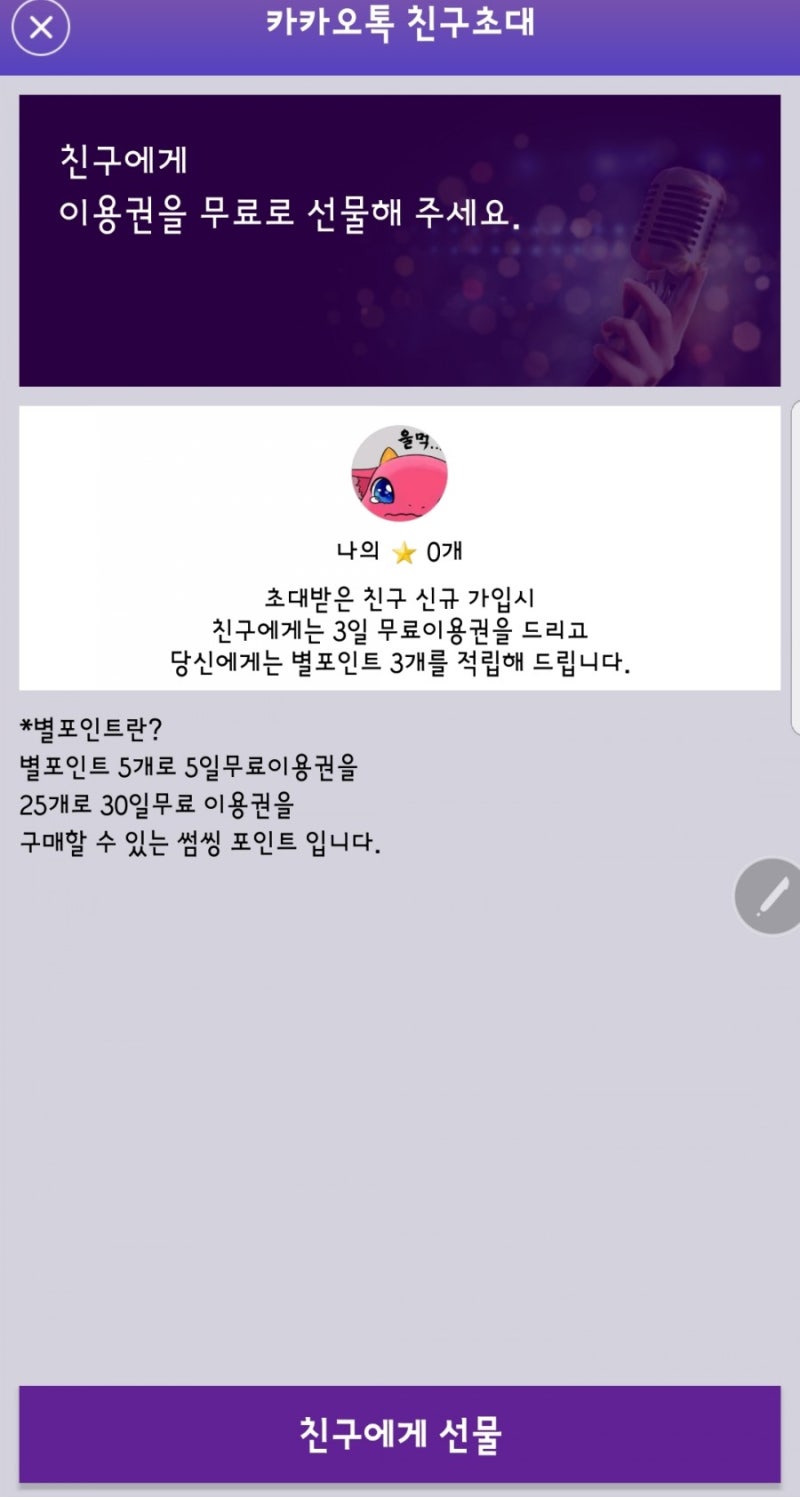This screenshot has width=800, height=1497.
Task: Tap the purple promotional banner area
Action: pos(400,240)
